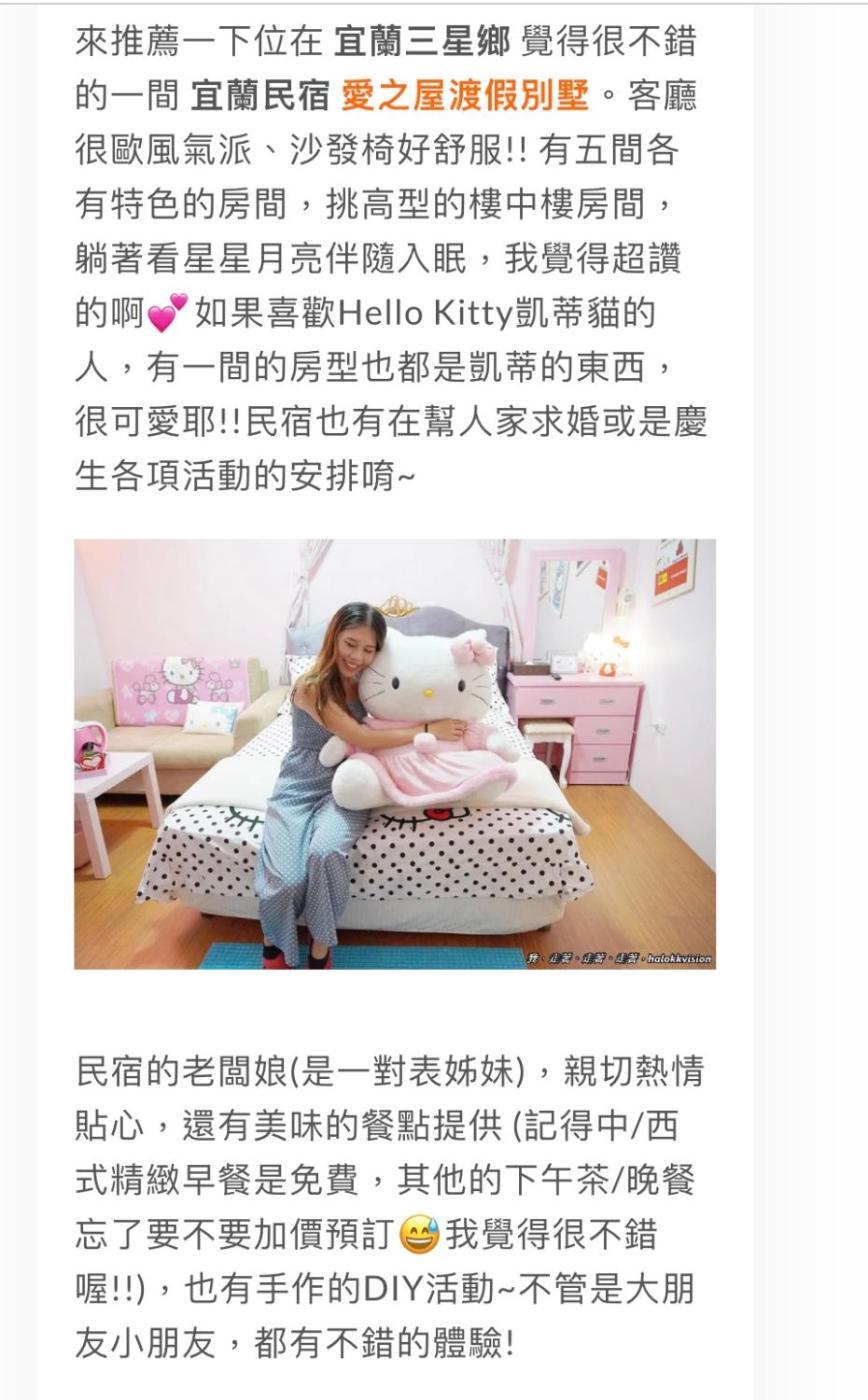Open the Hello Kitty bedroom photo
This screenshot has width=868, height=1400.
point(395,754)
